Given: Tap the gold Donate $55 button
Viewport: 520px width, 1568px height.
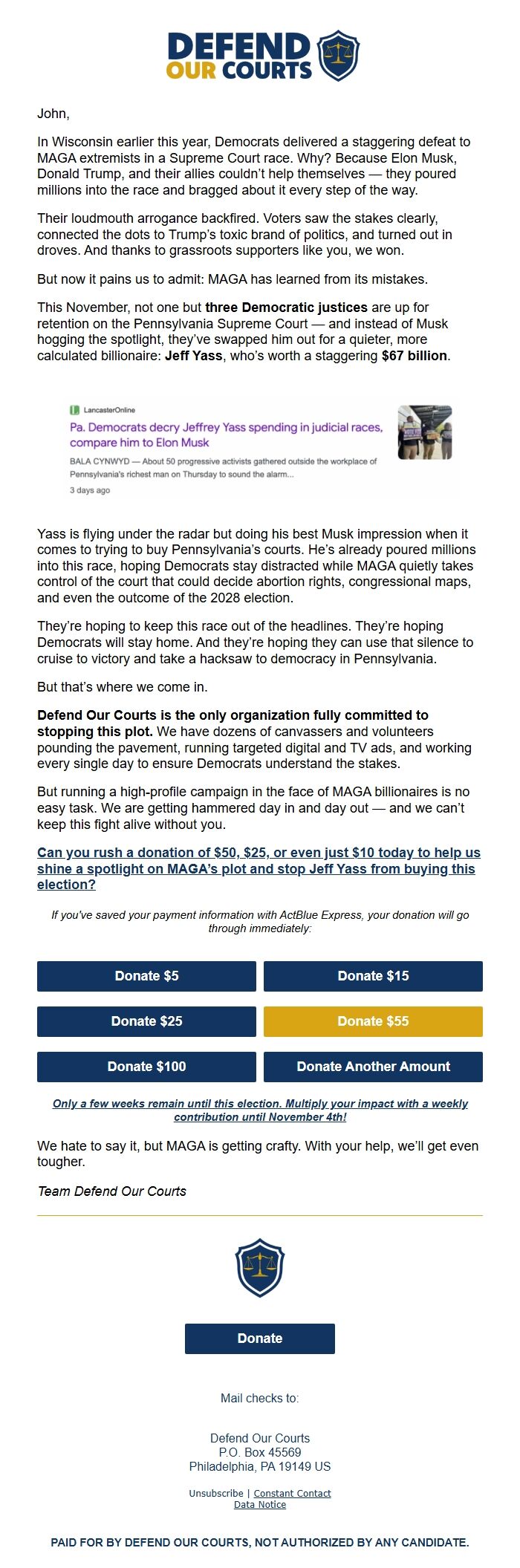Looking at the screenshot, I should coord(373,1021).
